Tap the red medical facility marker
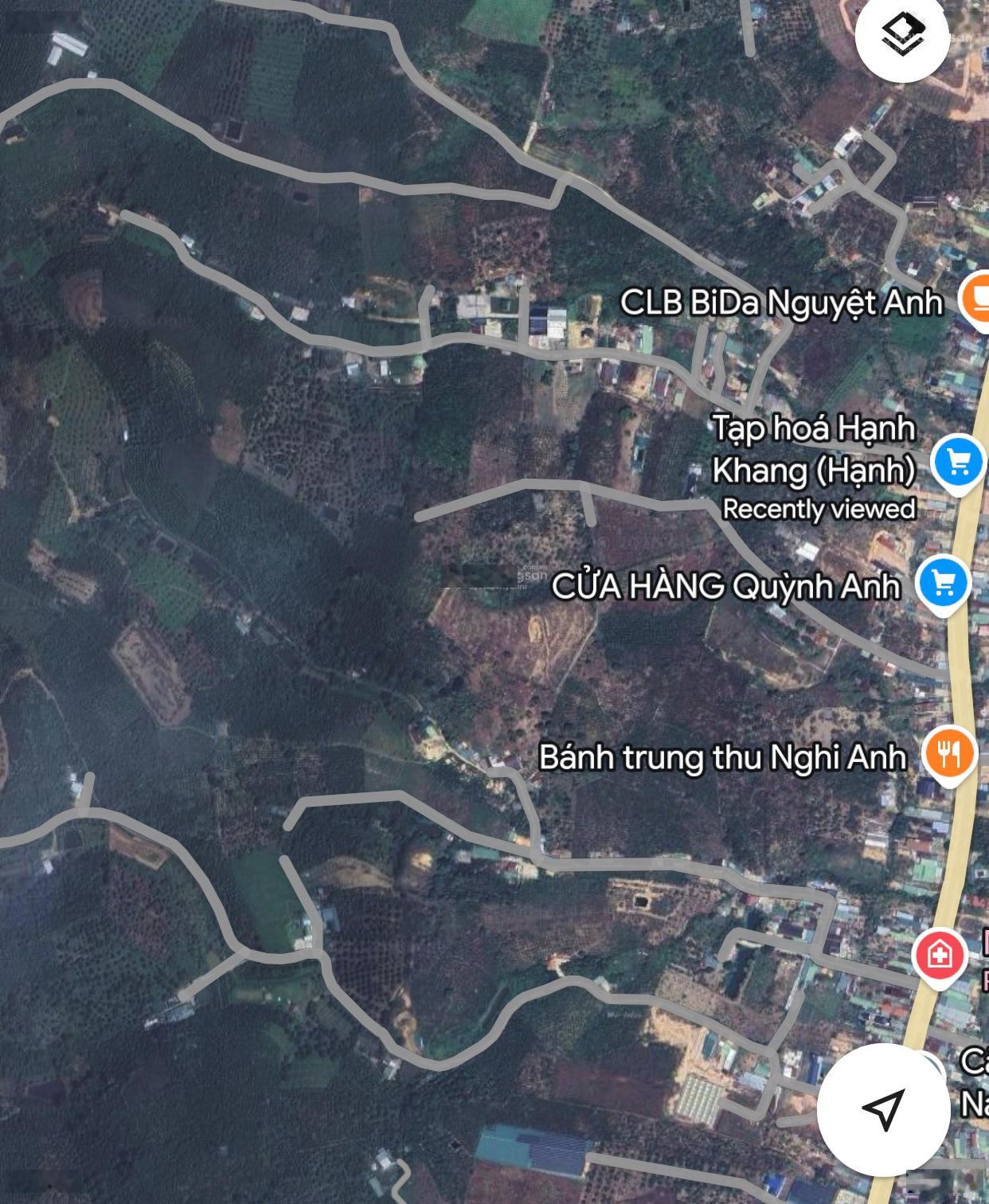Viewport: 989px width, 1204px height. [940, 954]
